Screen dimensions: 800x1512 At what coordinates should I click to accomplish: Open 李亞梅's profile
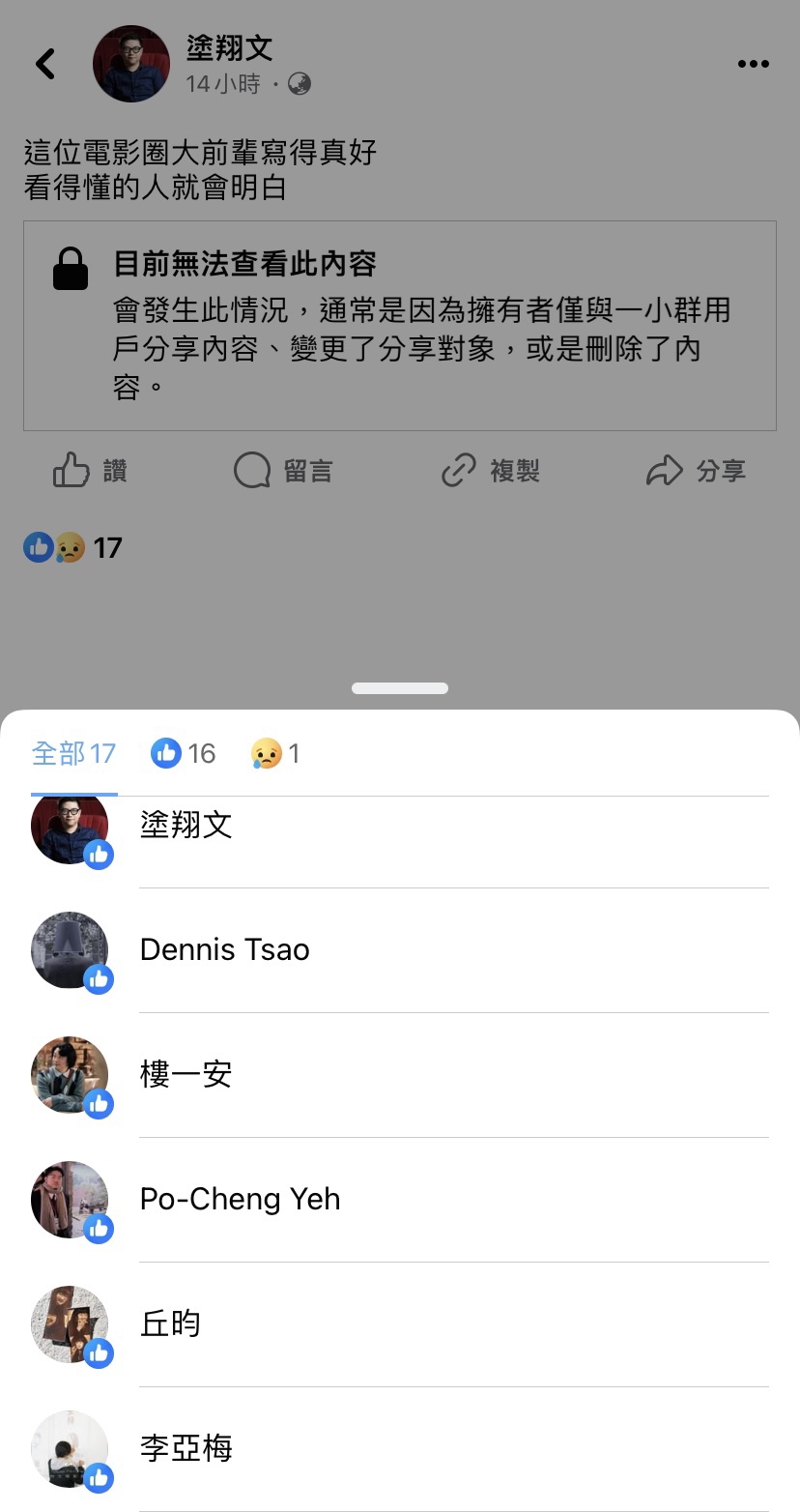pyautogui.click(x=186, y=1449)
